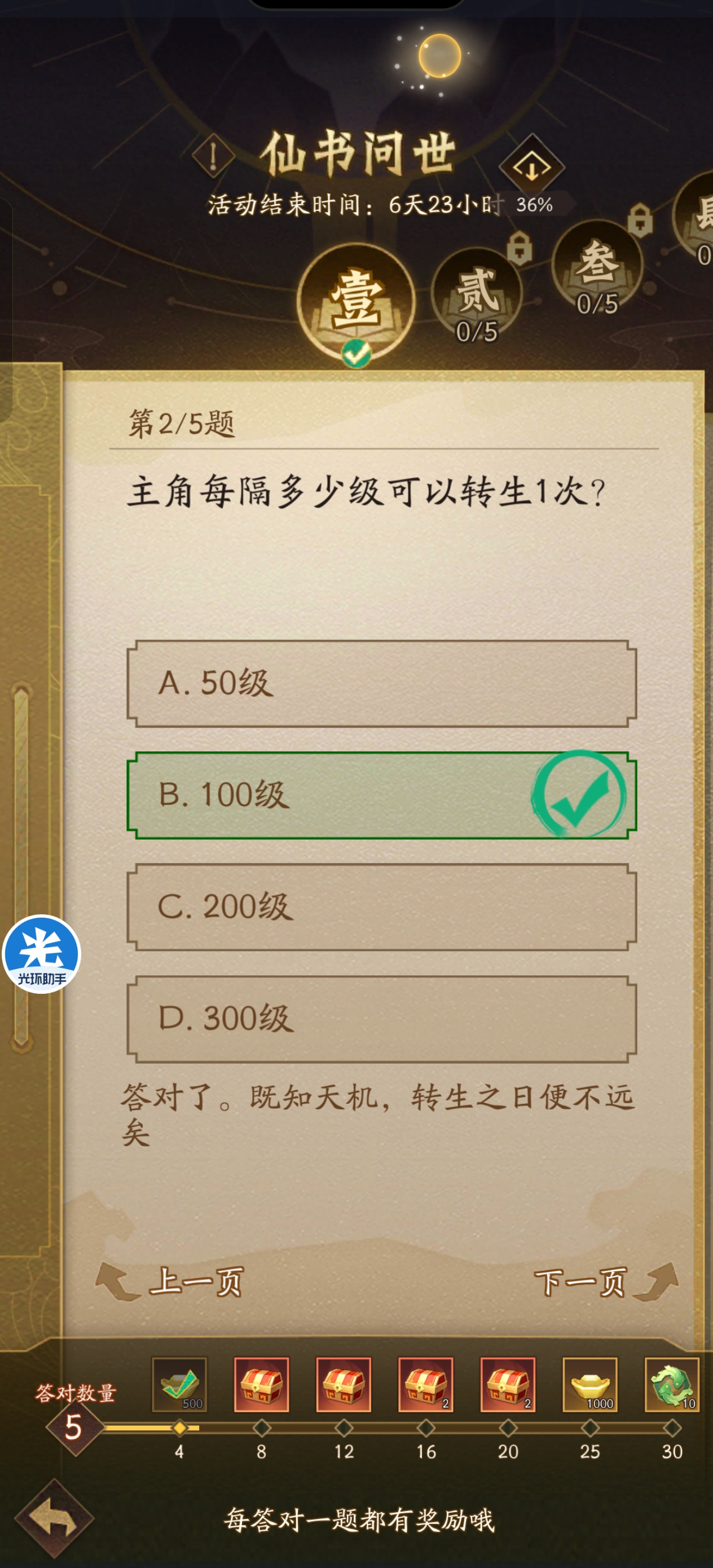Select answer B. 100级

pyautogui.click(x=381, y=795)
